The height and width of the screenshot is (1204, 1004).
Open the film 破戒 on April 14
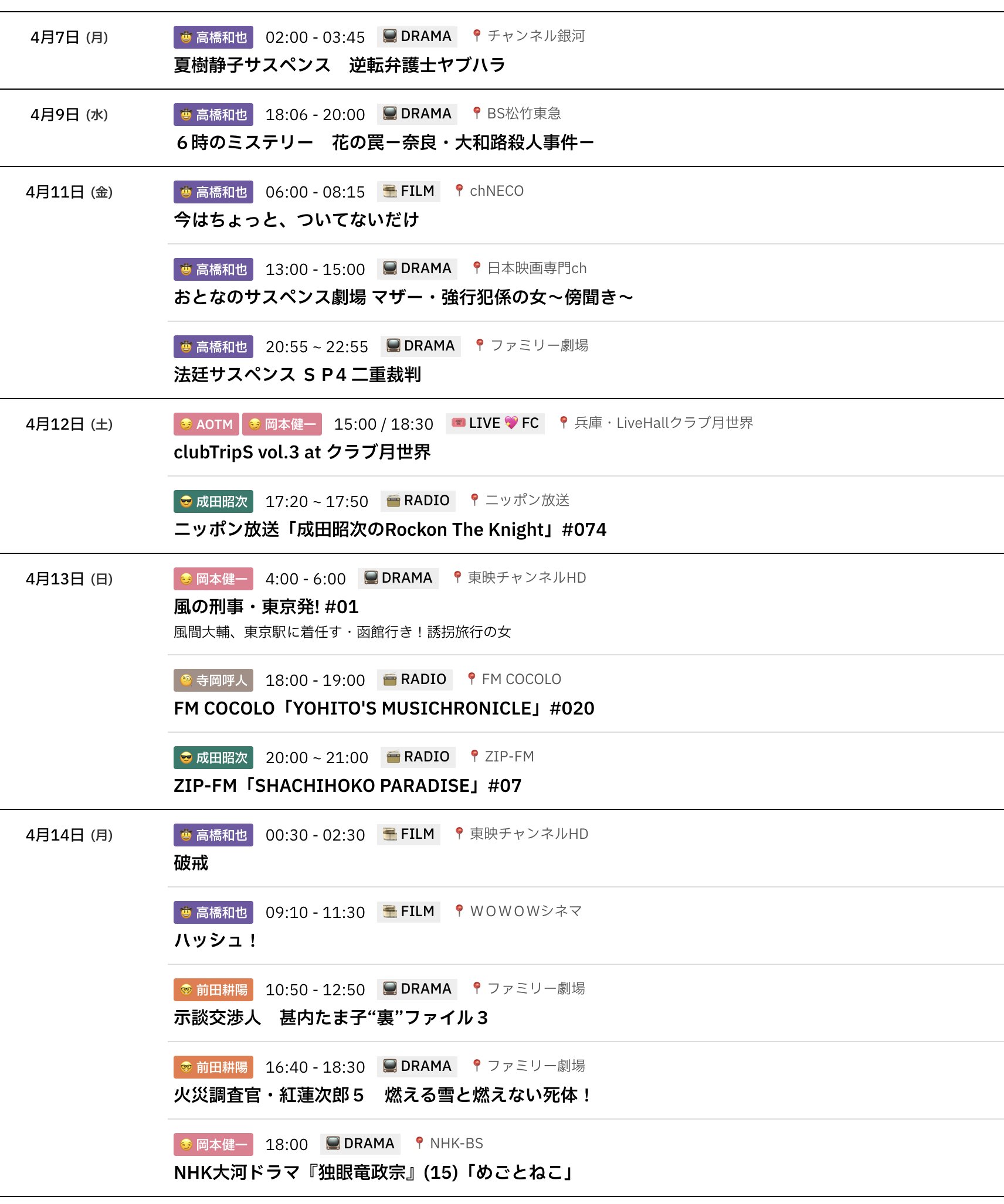191,862
